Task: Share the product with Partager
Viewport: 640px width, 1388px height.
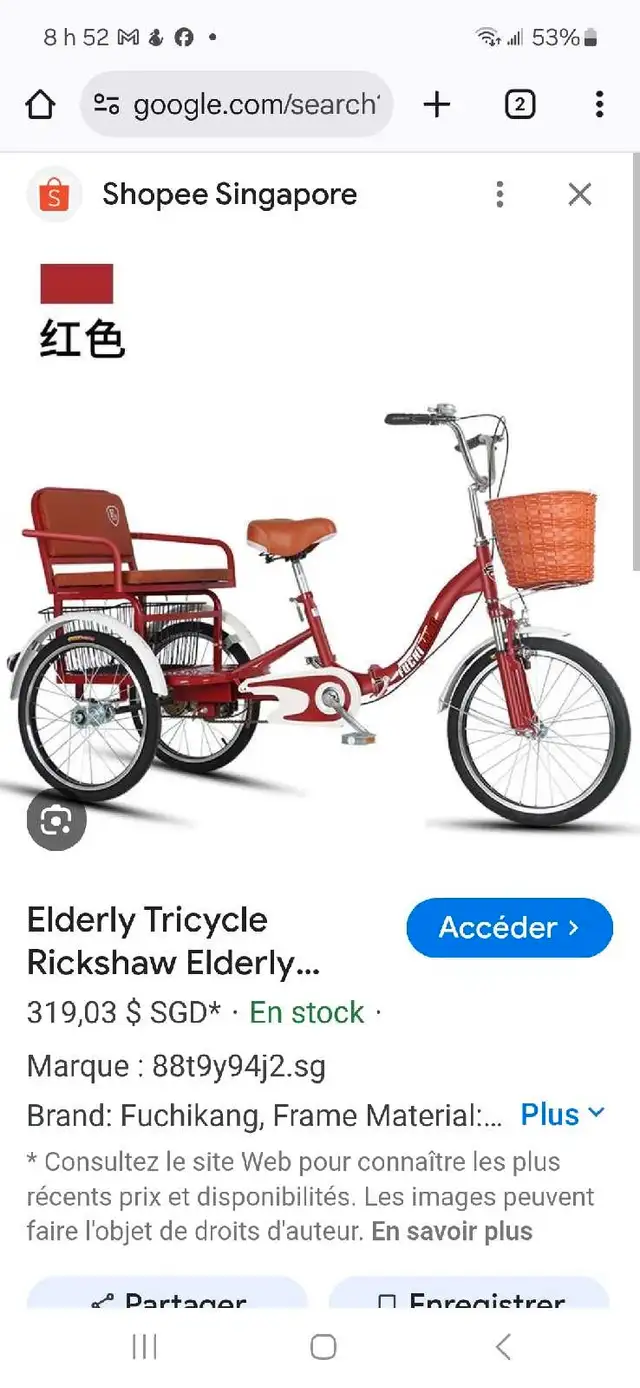Action: (x=167, y=1295)
